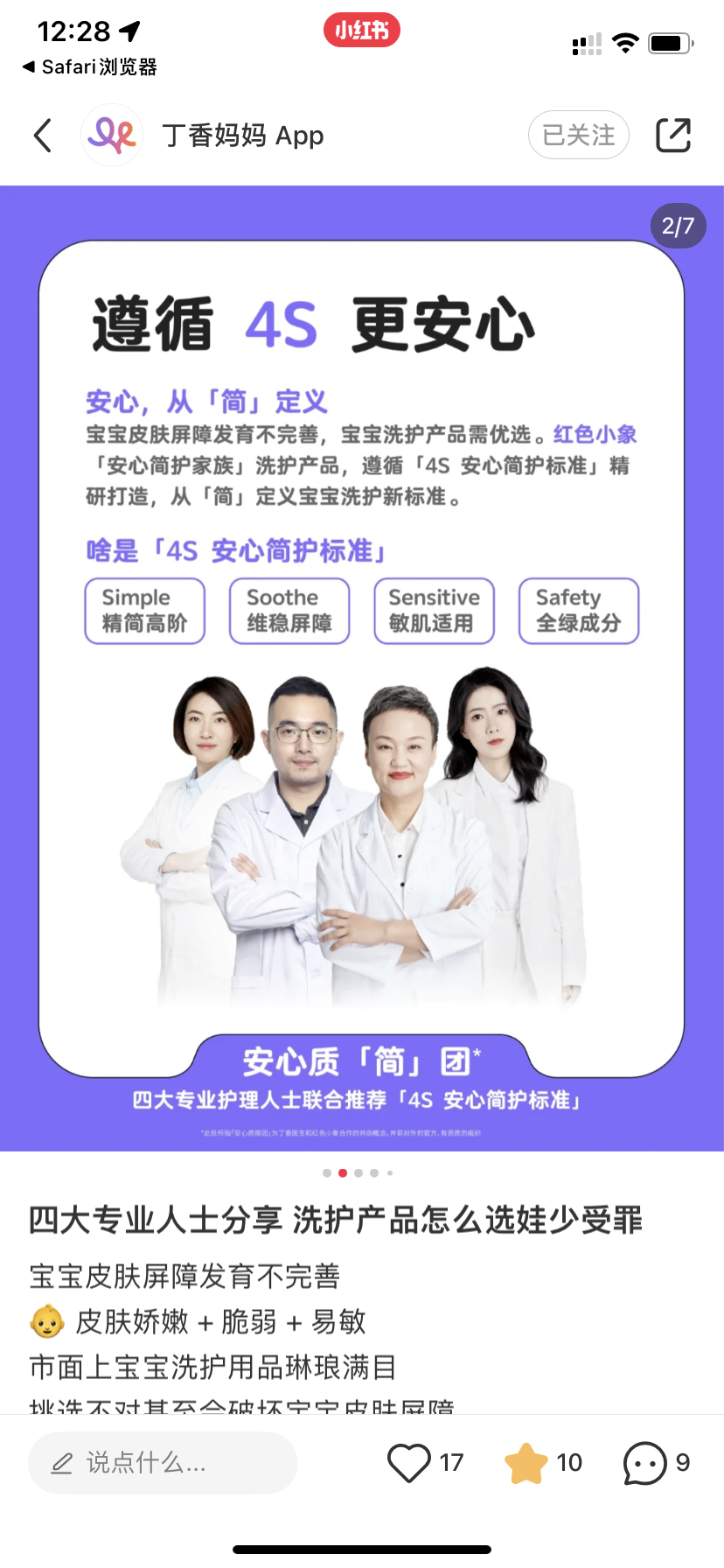Tap the star favorite icon

click(x=526, y=1463)
